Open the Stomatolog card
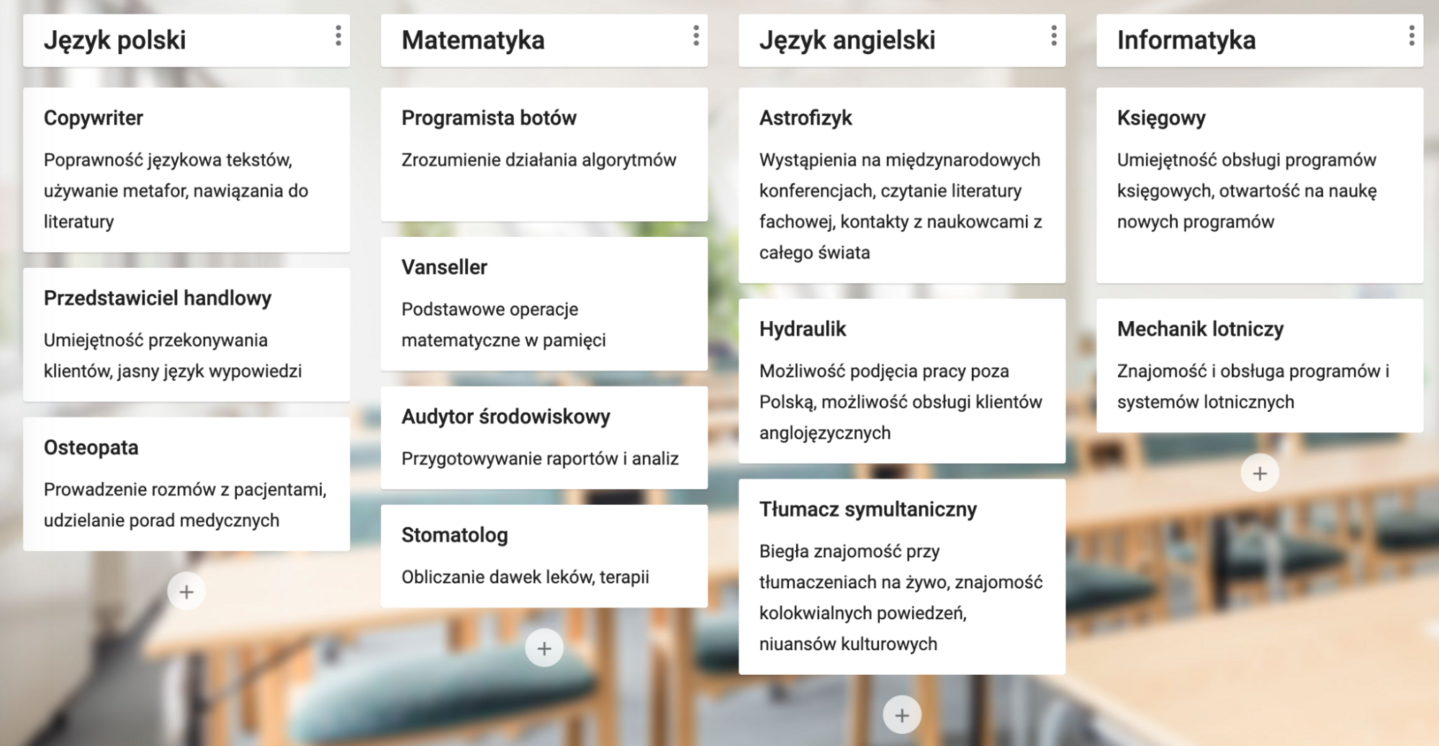 [x=544, y=555]
